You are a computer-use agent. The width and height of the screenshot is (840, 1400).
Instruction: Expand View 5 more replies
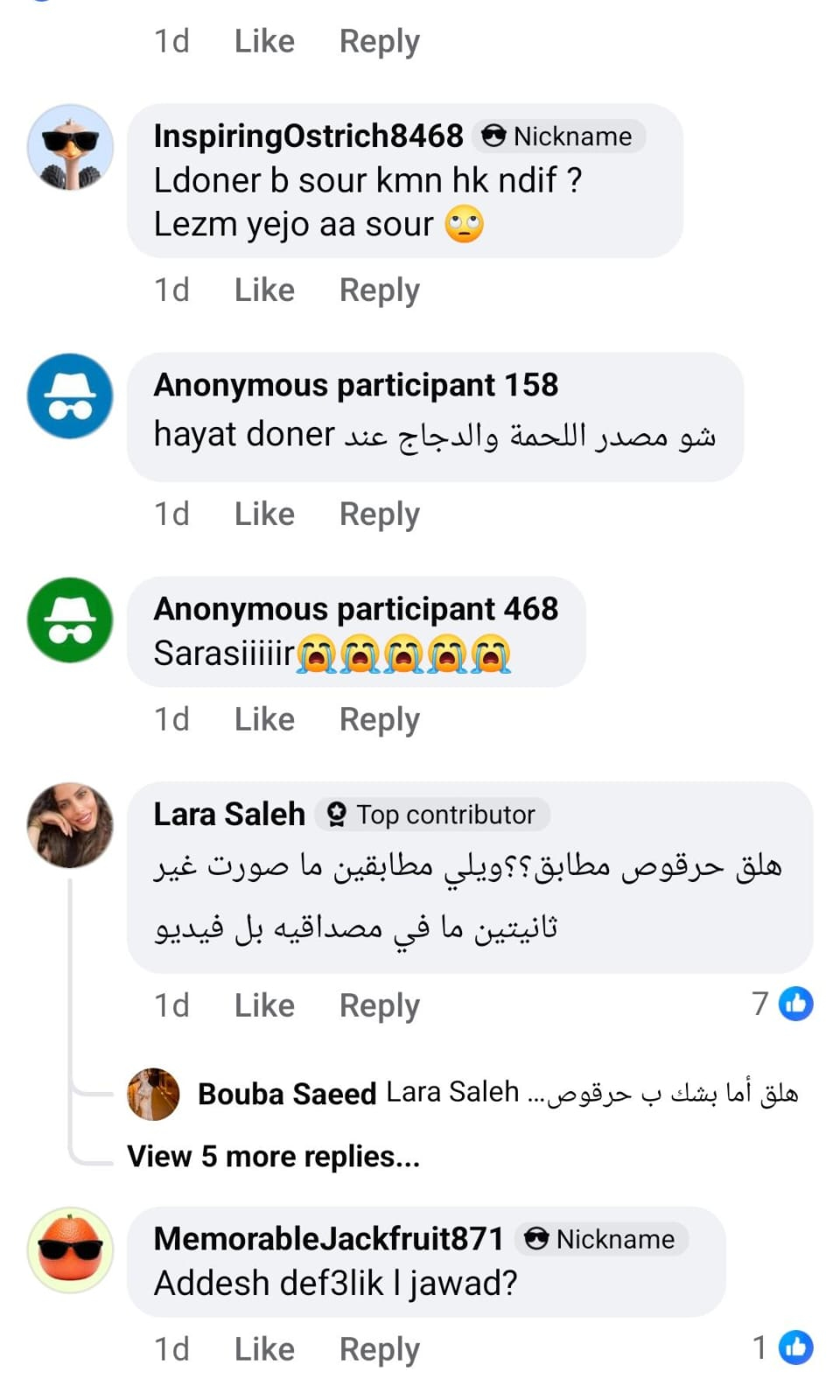pyautogui.click(x=273, y=1156)
